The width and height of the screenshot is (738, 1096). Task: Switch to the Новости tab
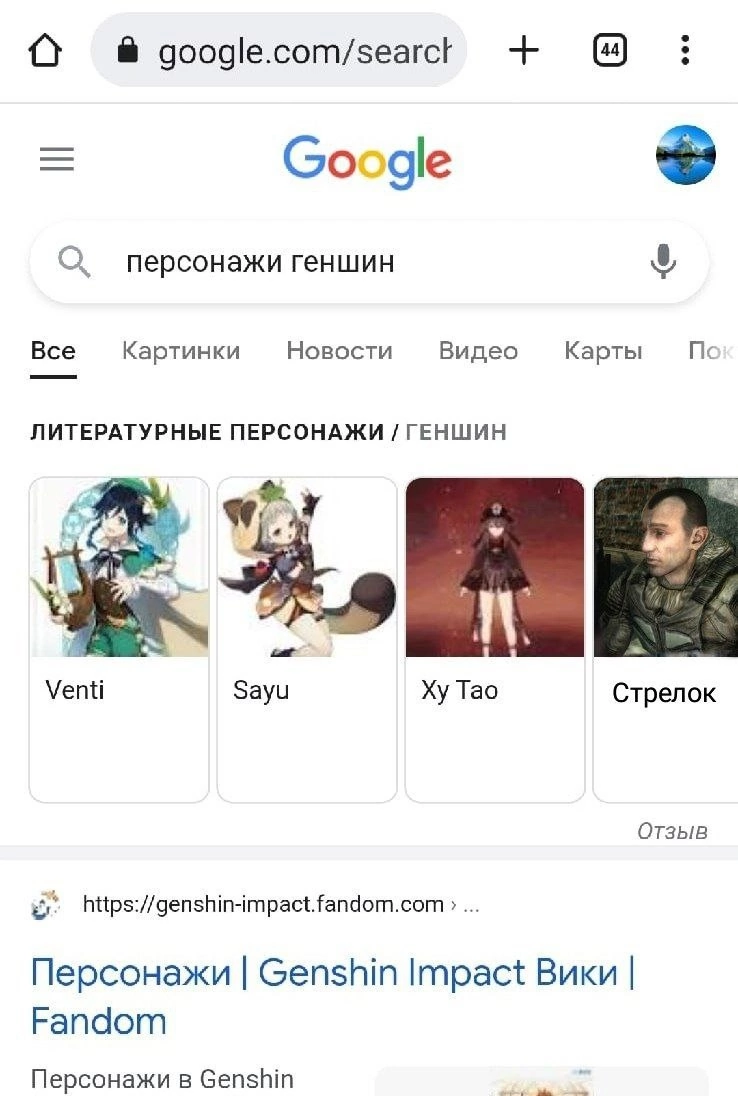(x=340, y=351)
